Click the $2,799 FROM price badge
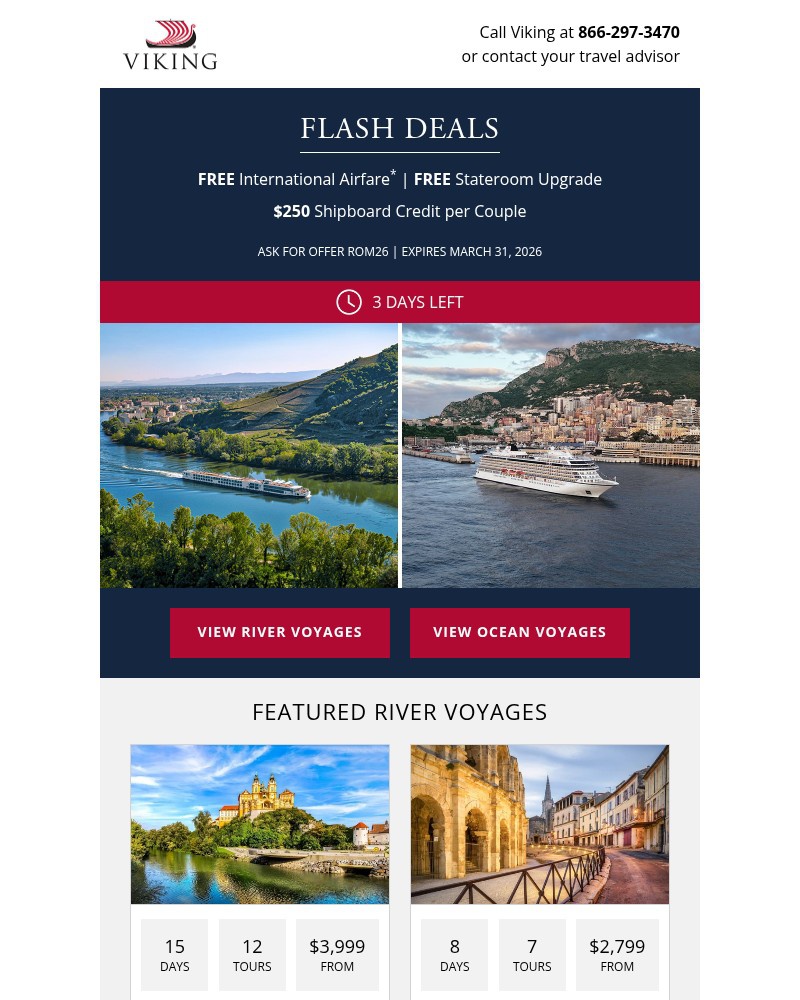Screen dimensions: 800x1000 617,954
